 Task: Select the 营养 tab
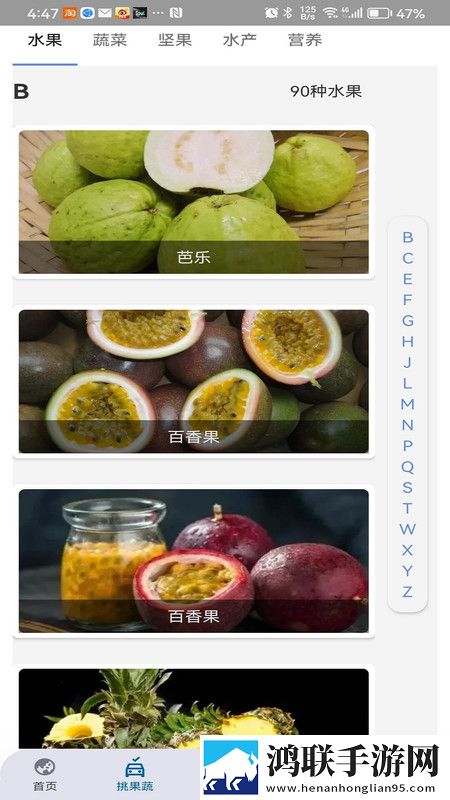[x=305, y=40]
